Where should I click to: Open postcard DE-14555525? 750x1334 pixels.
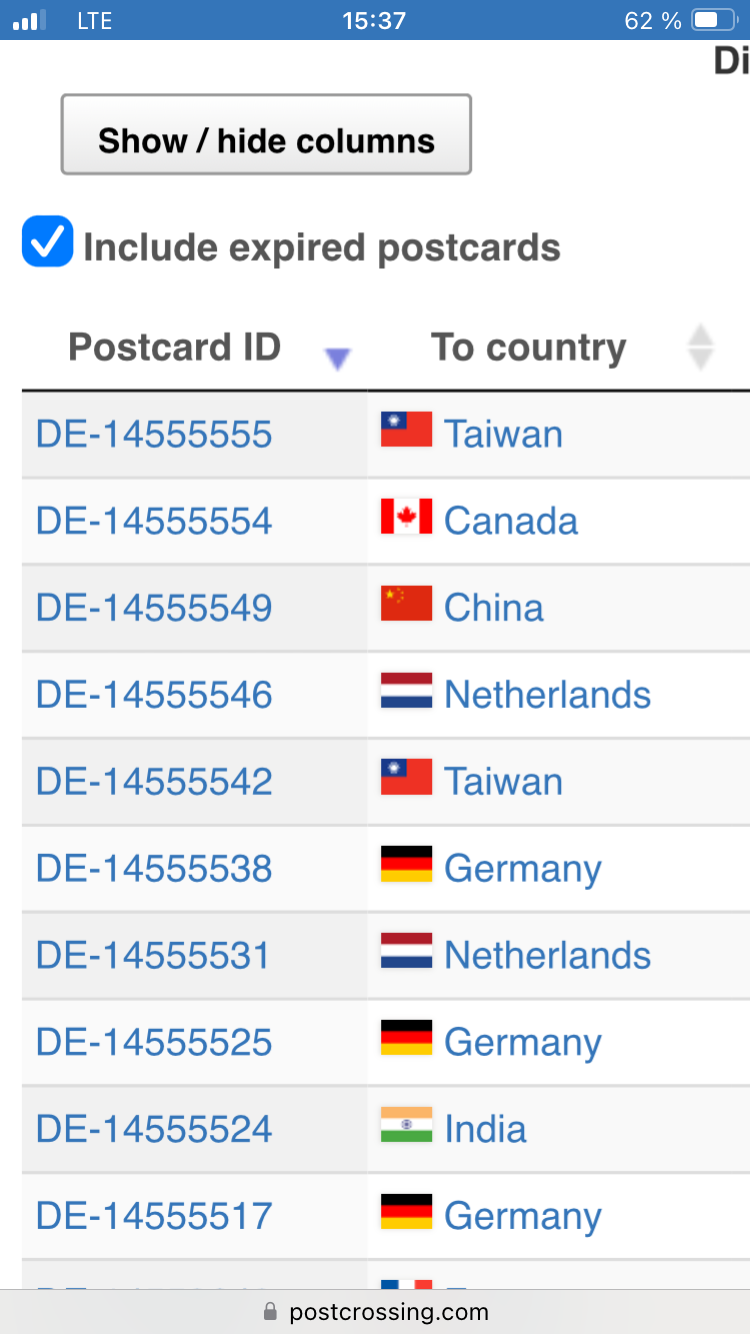point(154,1043)
